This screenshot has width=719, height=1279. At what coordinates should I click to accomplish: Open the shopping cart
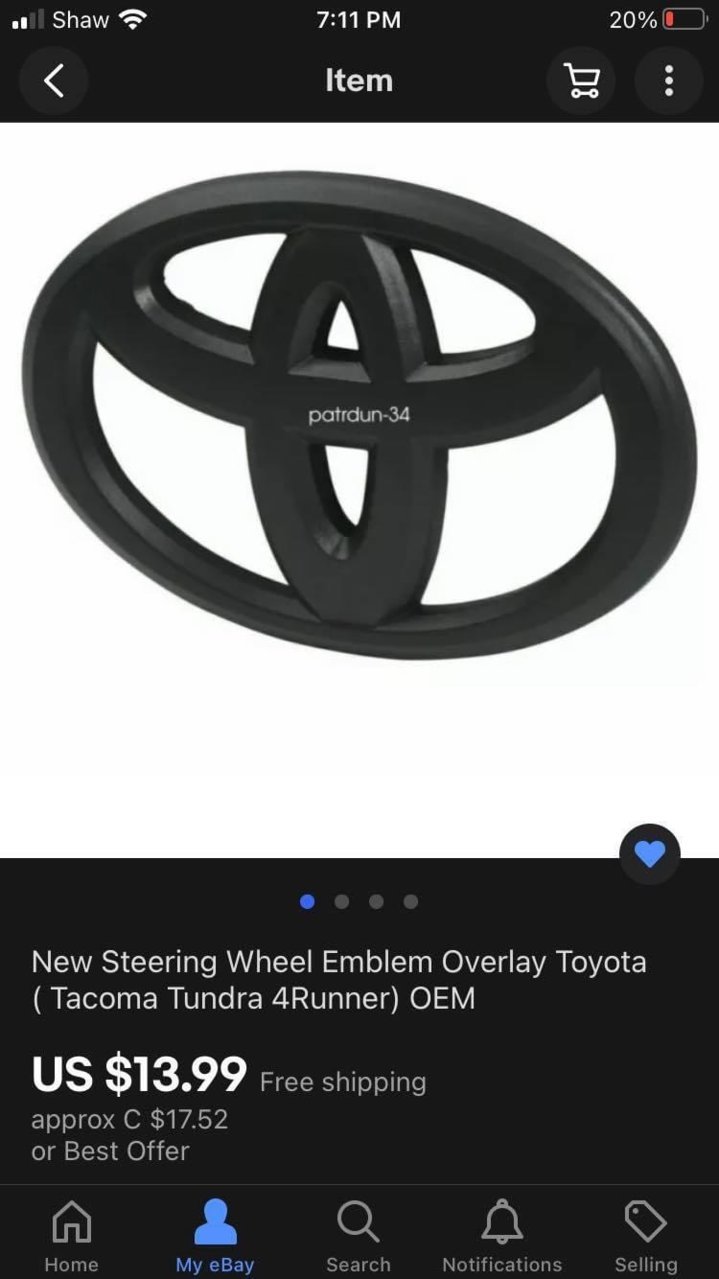click(x=580, y=81)
